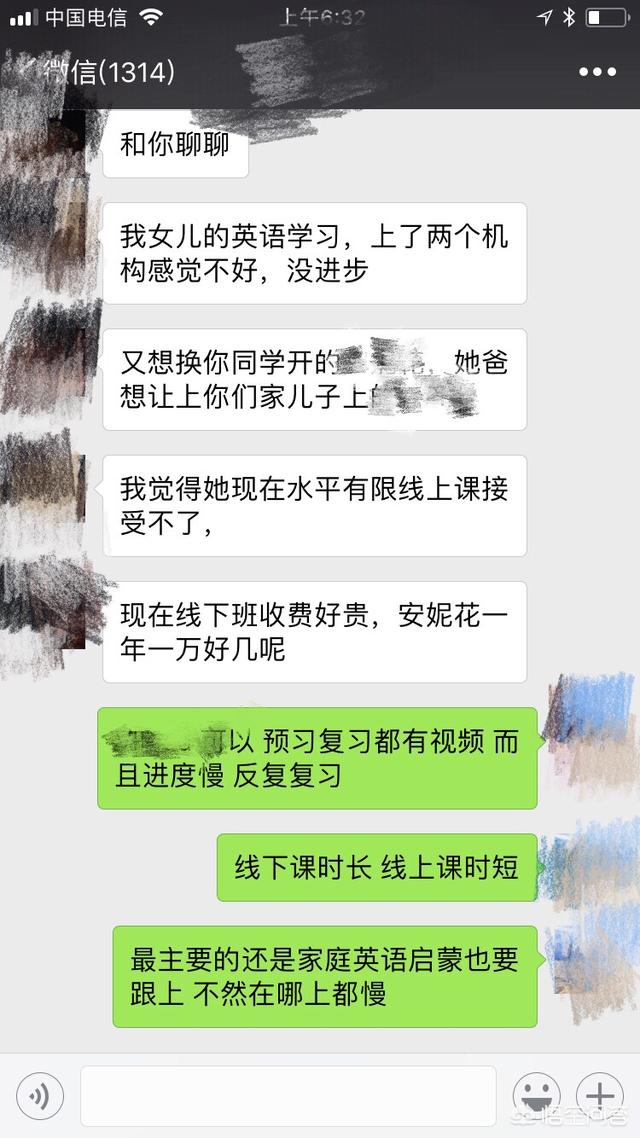Switch to voice message input
Viewport: 640px width, 1138px height.
click(40, 1096)
